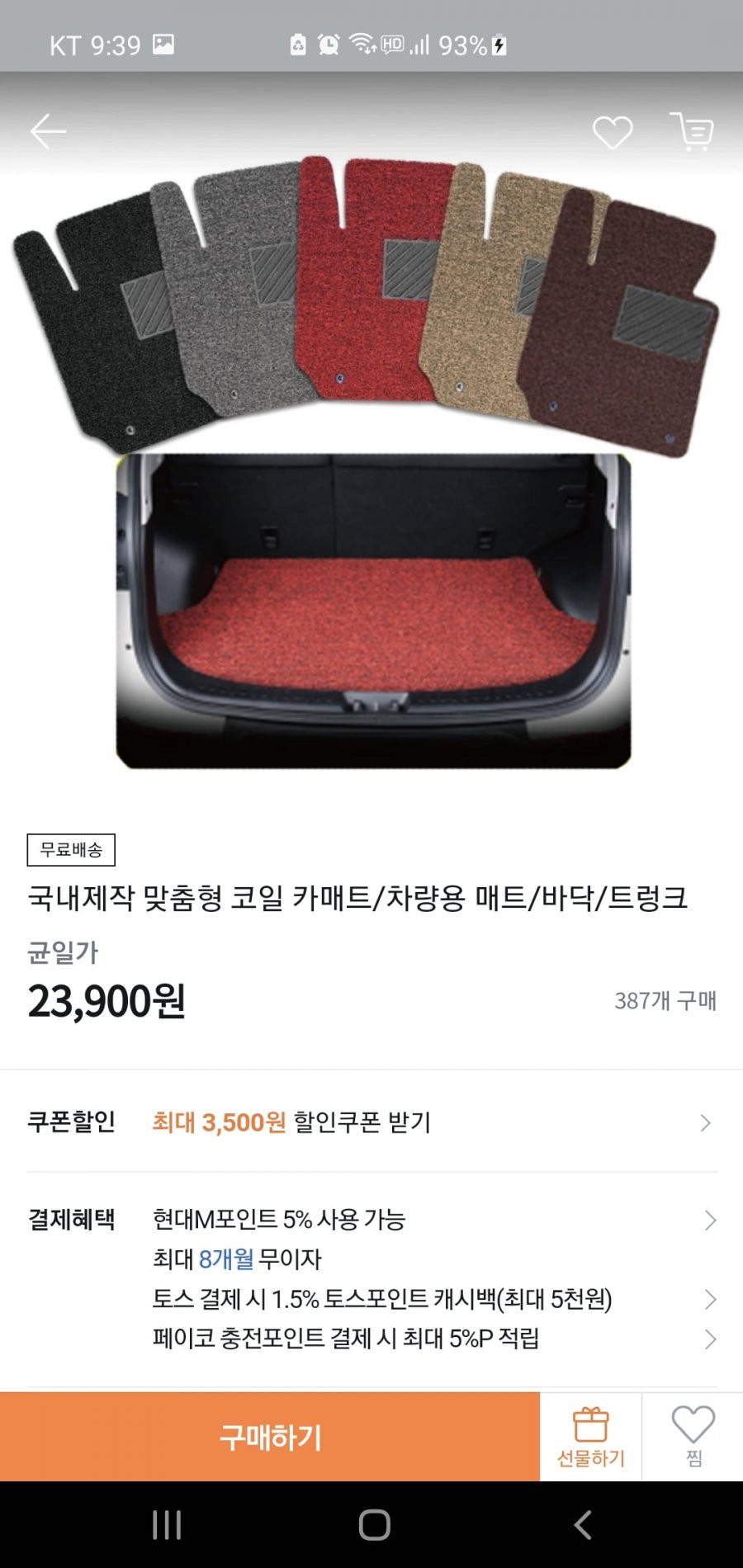The image size is (743, 1568).
Task: Go back using the top arrow
Action: (x=48, y=131)
